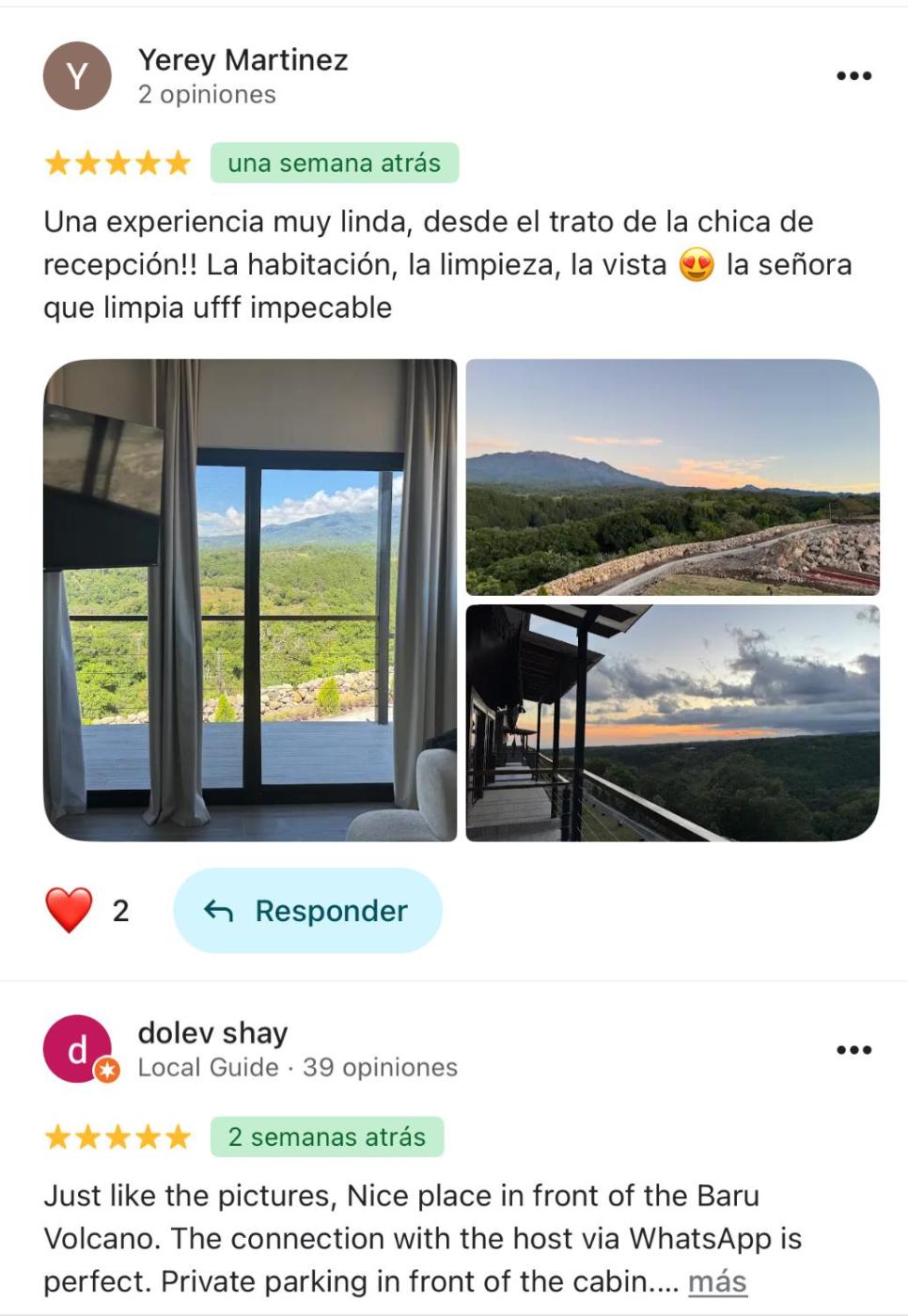Viewport: 908px width, 1316px height.
Task: Open the mountain sunset road photo
Action: (x=672, y=478)
